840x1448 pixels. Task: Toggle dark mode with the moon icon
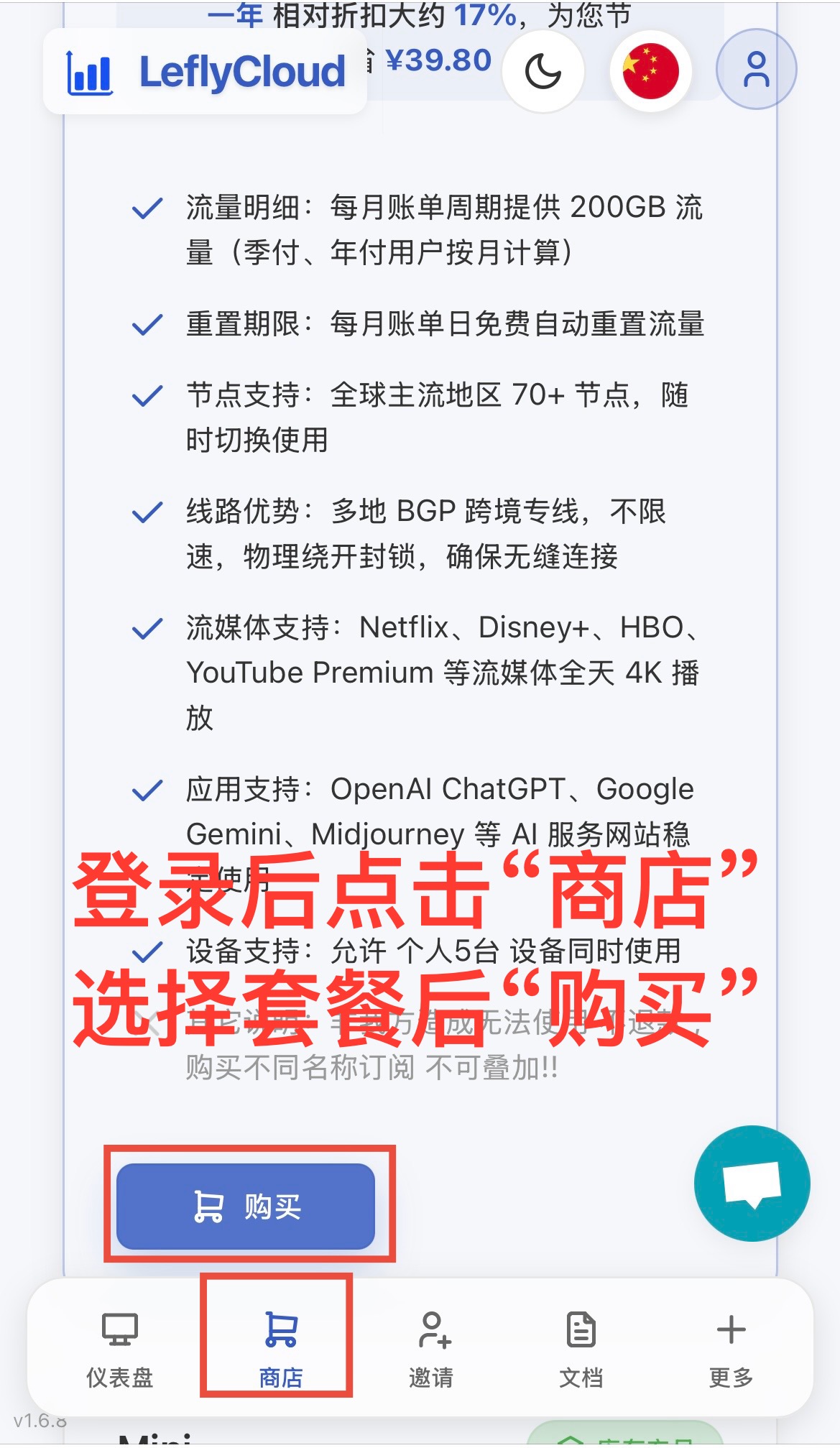coord(544,72)
